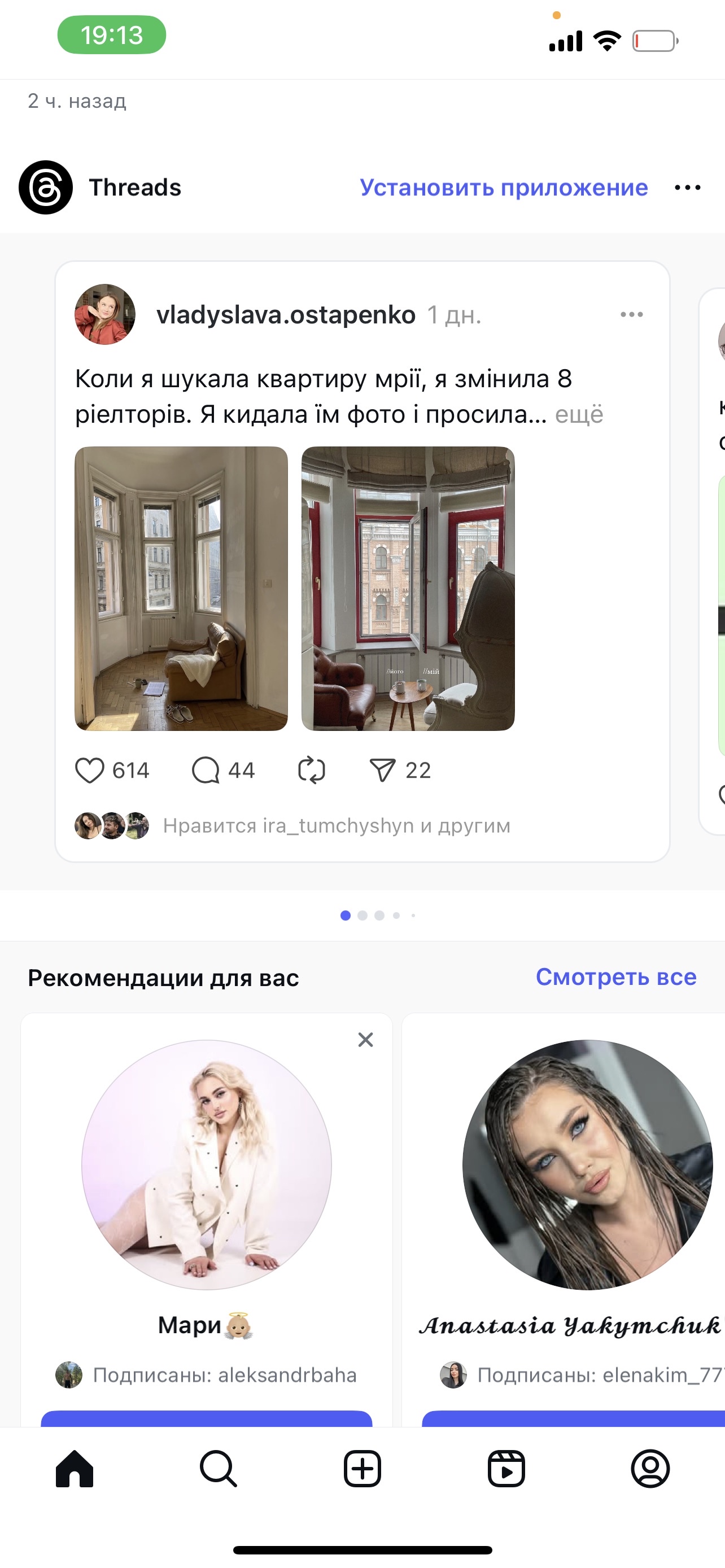Switch to the Search tab
Viewport: 725px width, 1568px height.
click(x=218, y=1469)
